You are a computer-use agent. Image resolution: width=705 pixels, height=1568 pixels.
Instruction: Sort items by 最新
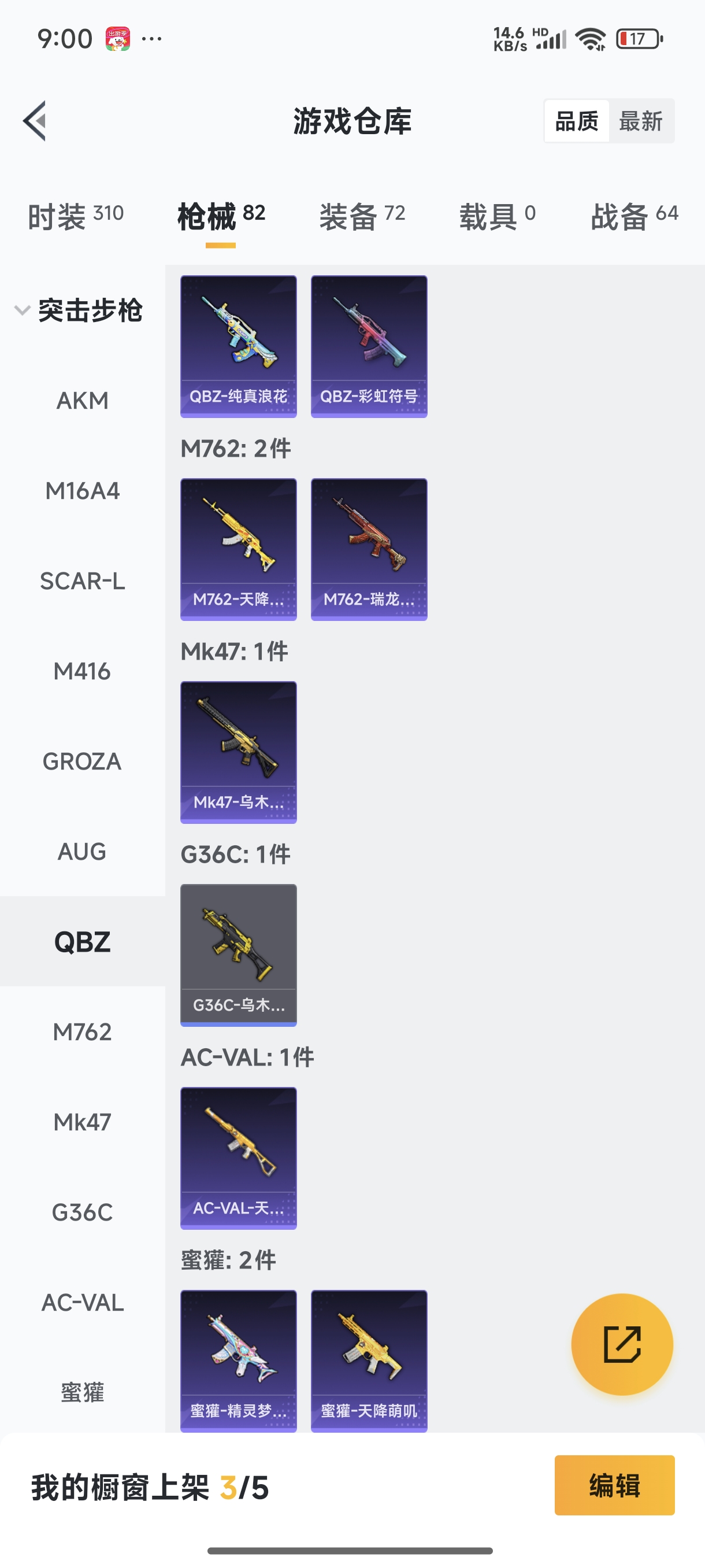point(640,121)
